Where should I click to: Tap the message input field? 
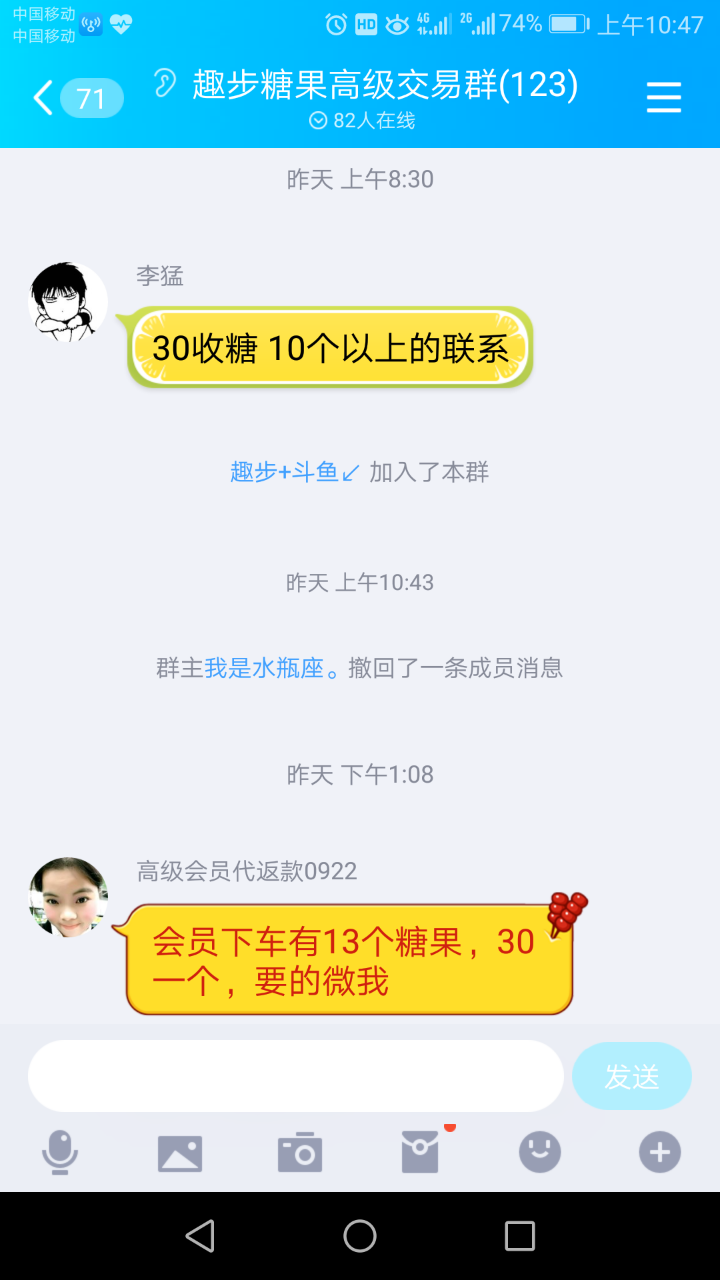pos(296,1076)
